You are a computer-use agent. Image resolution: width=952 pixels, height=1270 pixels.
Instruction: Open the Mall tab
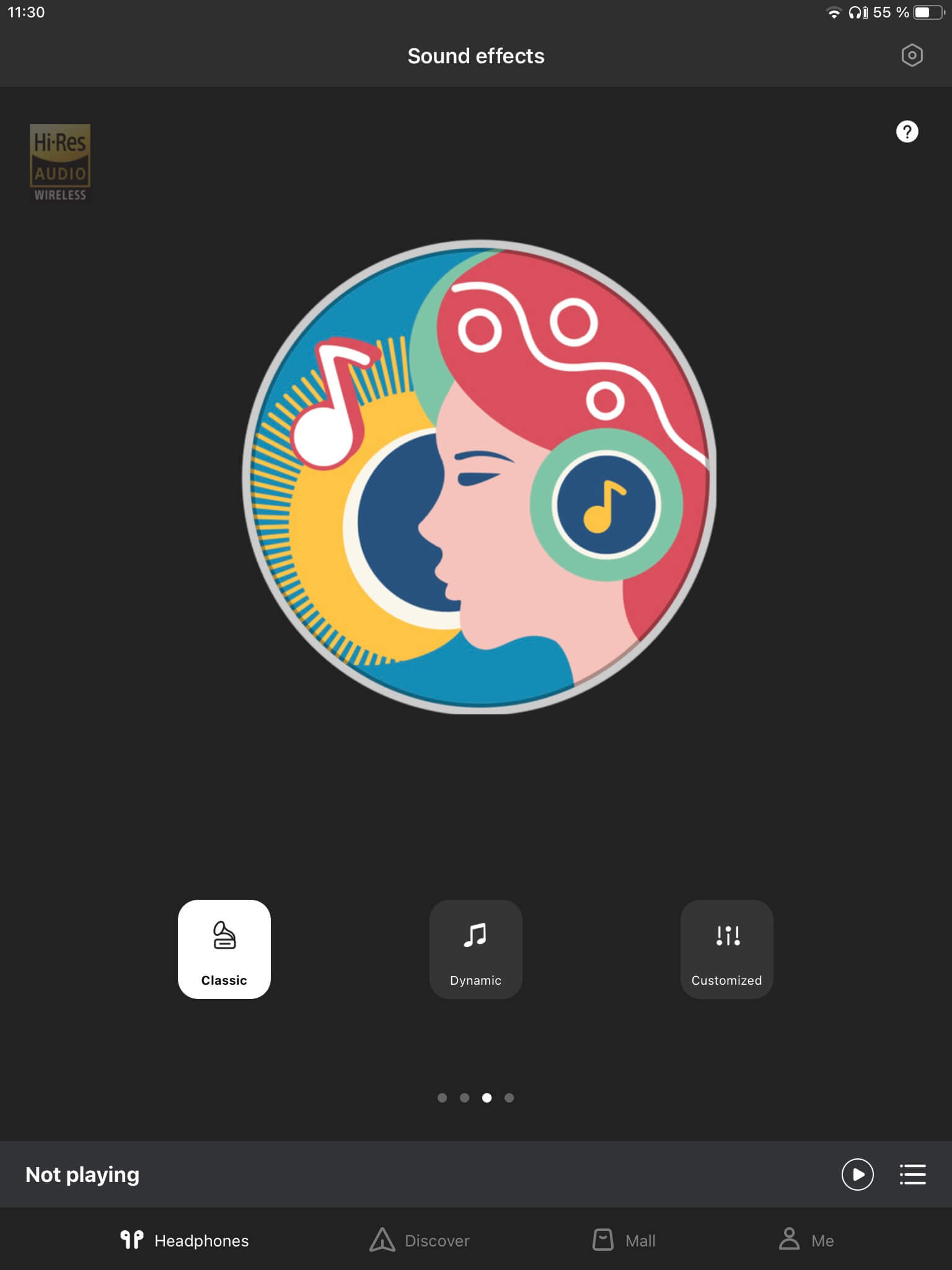[x=624, y=1240]
